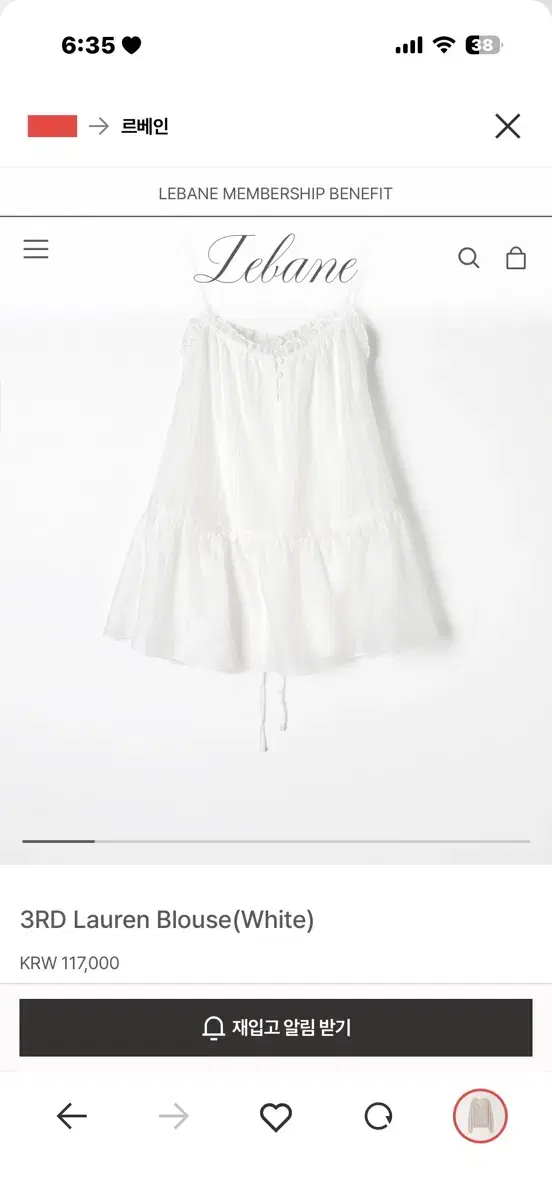Close the in-app browser window
552x1200 pixels.
tap(508, 126)
